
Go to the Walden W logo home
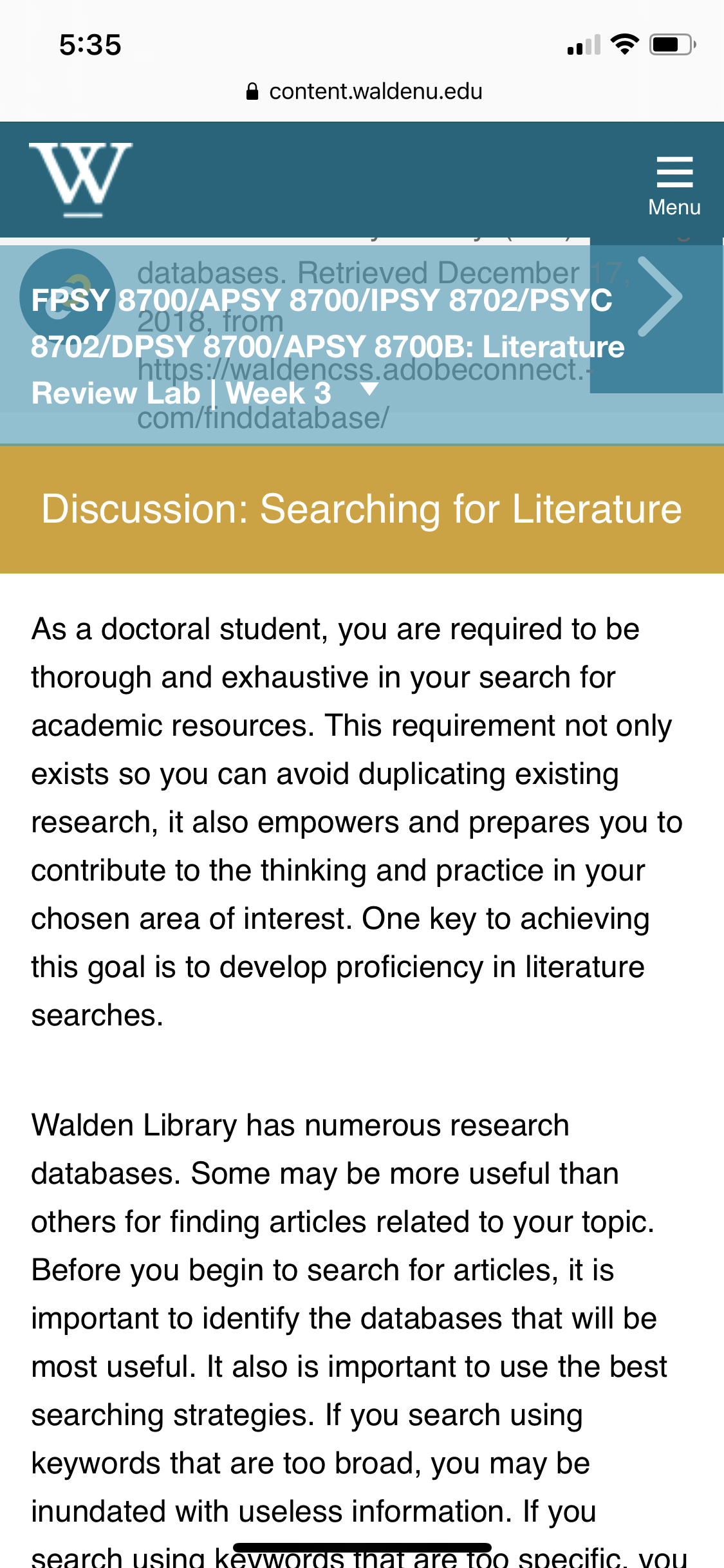point(80,180)
